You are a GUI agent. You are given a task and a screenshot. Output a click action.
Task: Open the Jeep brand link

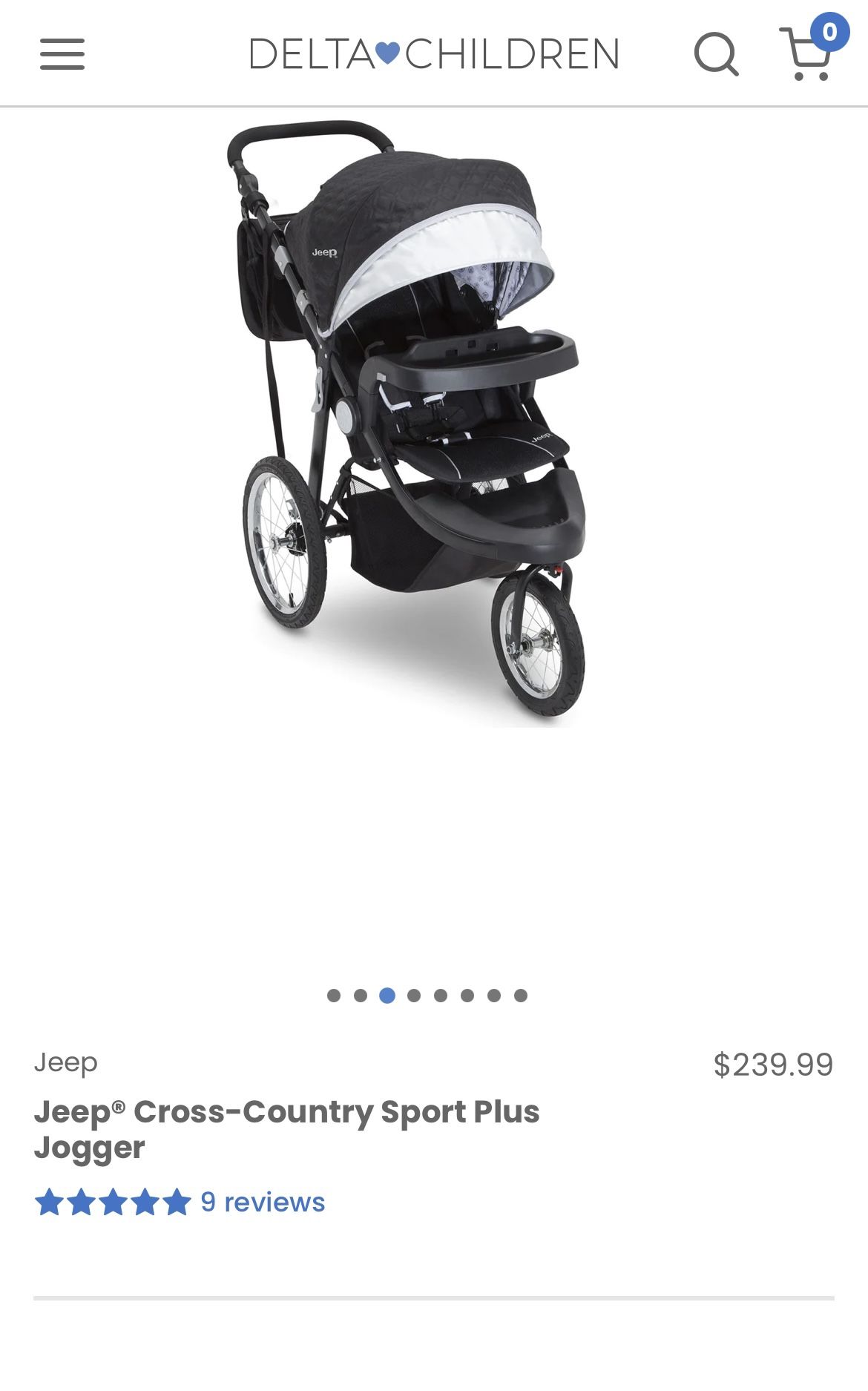[66, 1063]
